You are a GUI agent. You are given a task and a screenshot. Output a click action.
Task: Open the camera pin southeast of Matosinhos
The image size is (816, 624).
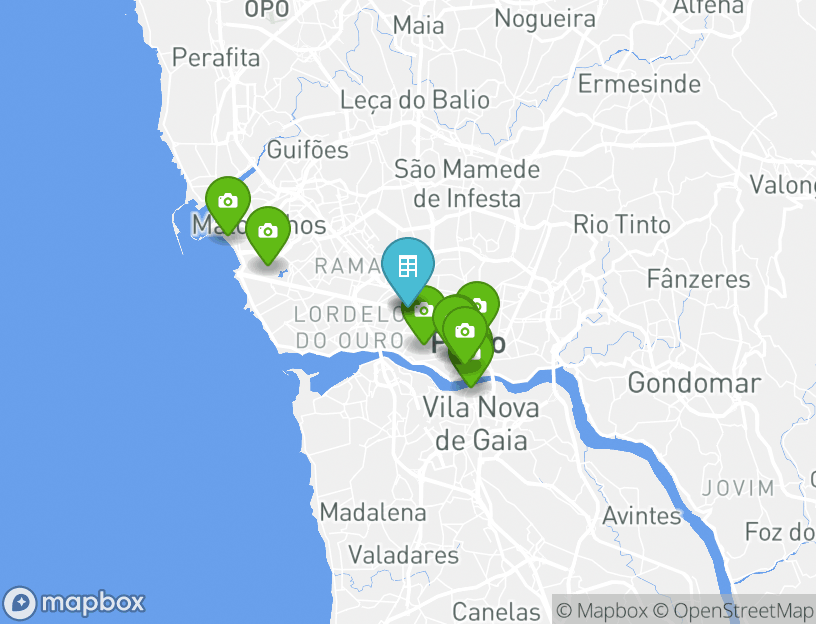pyautogui.click(x=267, y=231)
